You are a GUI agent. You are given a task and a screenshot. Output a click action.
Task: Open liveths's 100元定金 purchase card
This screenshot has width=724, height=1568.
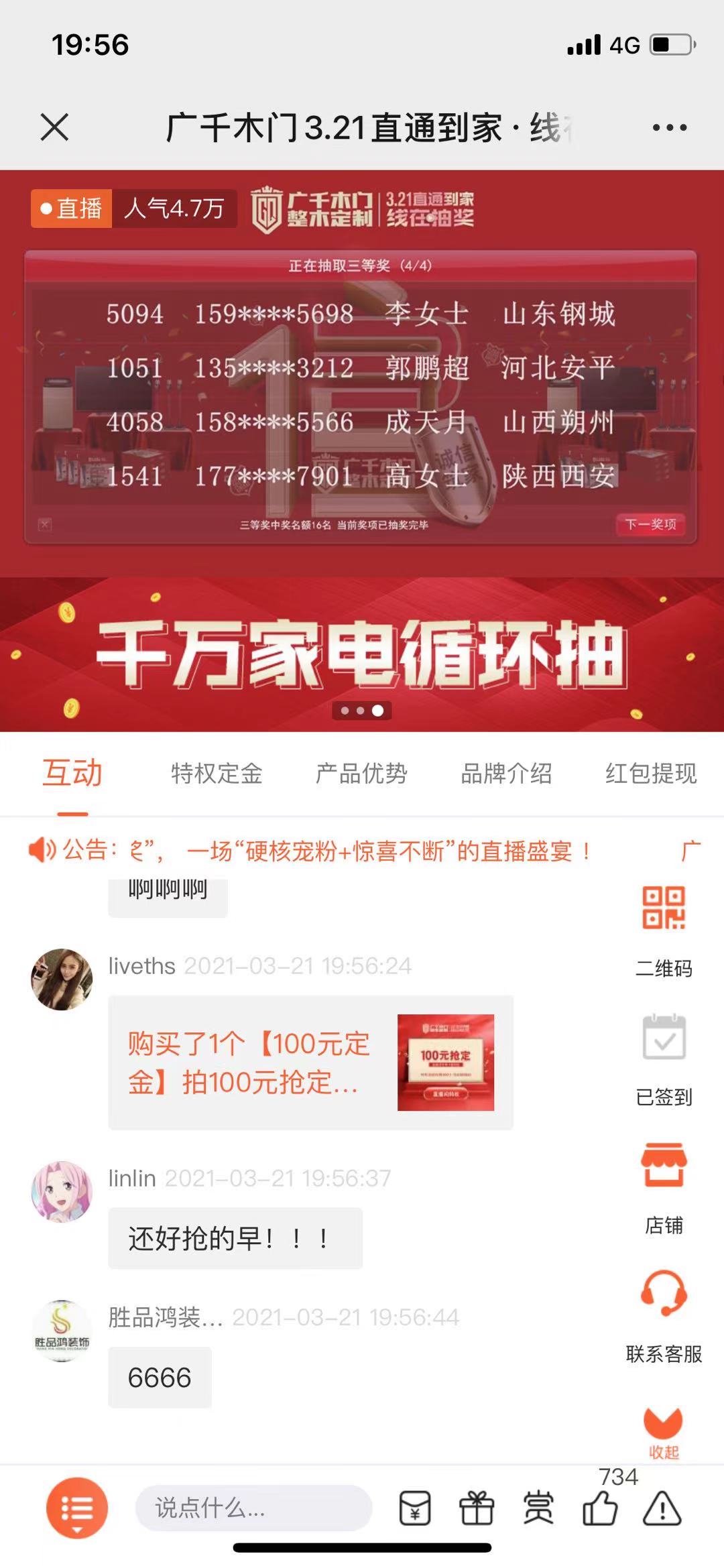tap(310, 1063)
